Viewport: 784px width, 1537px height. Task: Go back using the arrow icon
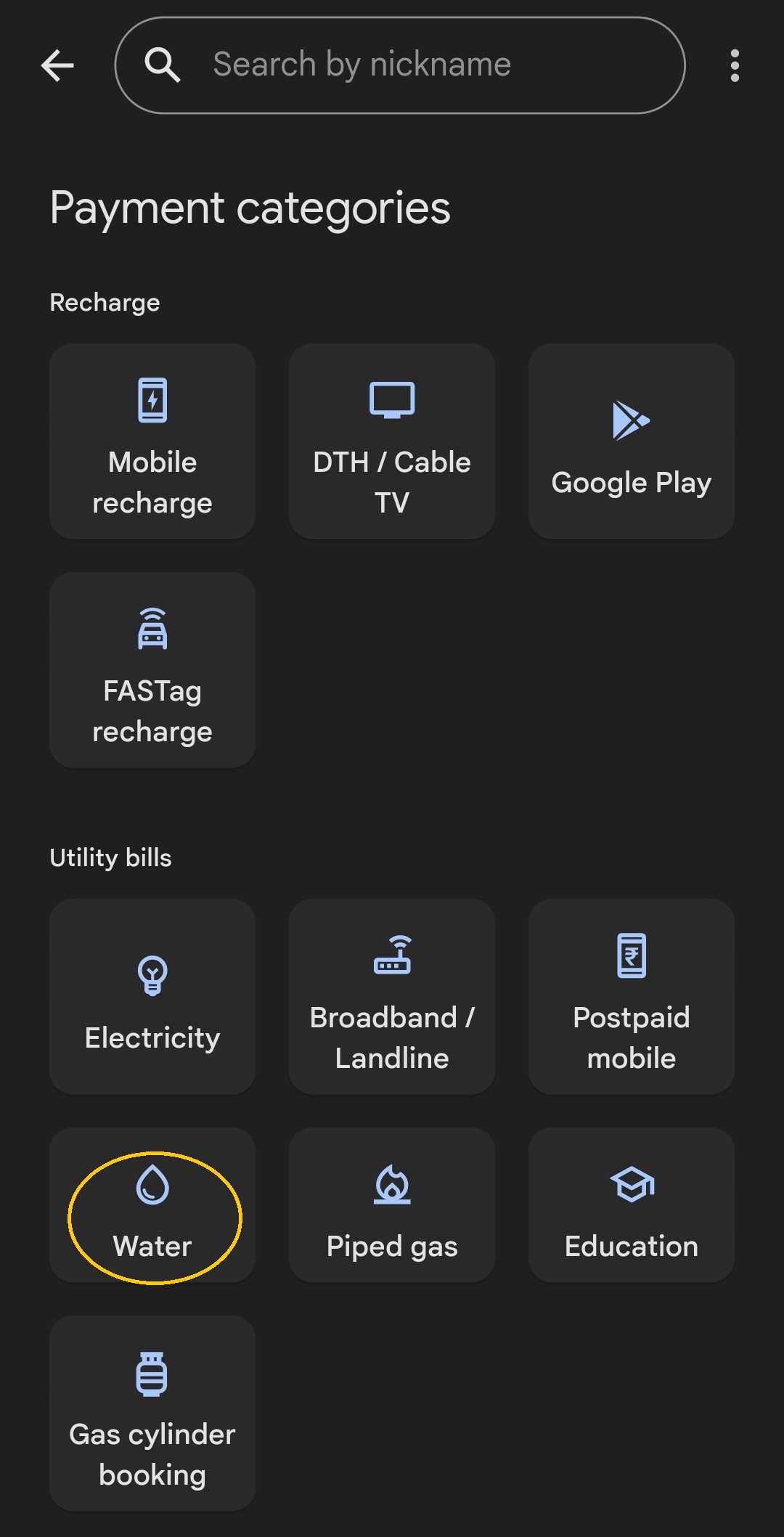[x=57, y=66]
